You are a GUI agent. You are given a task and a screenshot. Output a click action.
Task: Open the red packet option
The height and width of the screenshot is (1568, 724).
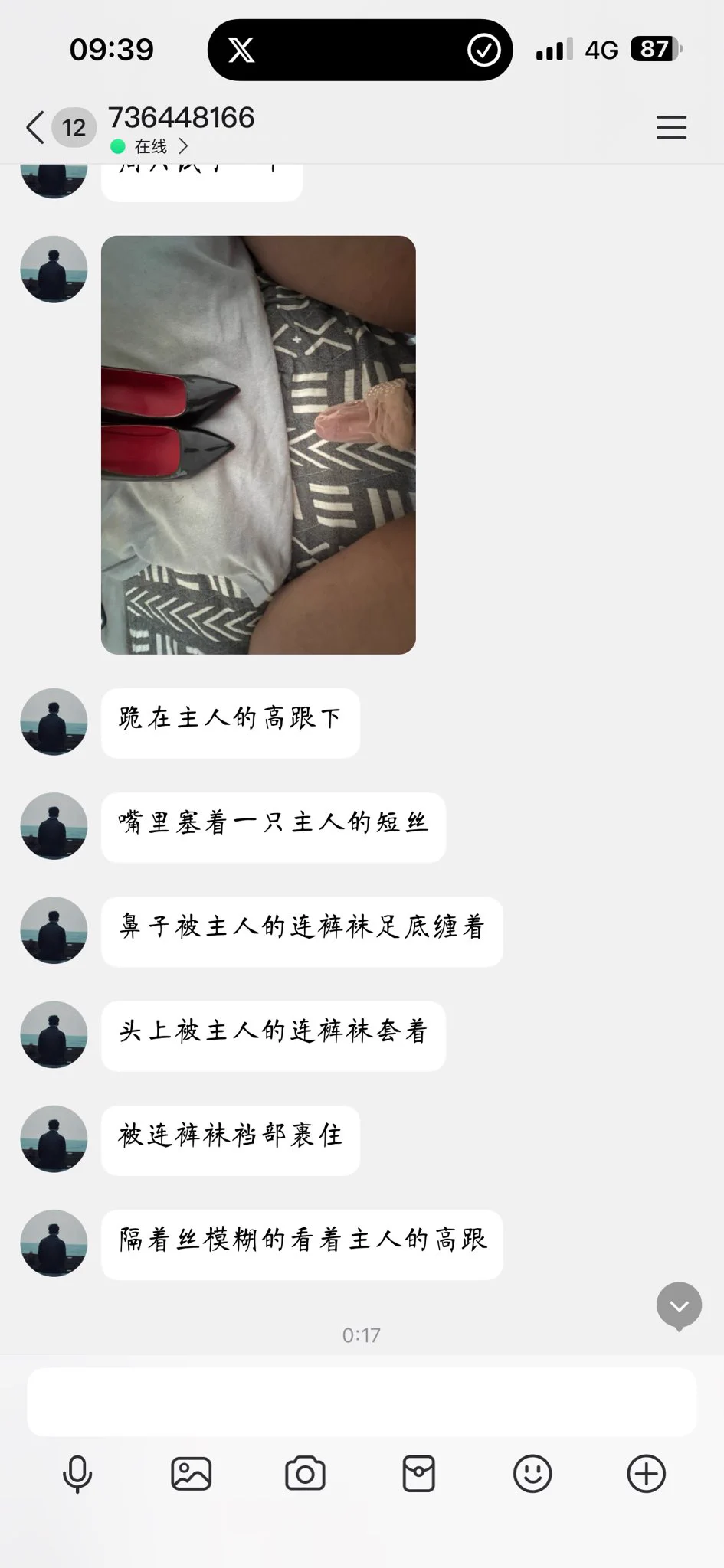click(418, 1474)
